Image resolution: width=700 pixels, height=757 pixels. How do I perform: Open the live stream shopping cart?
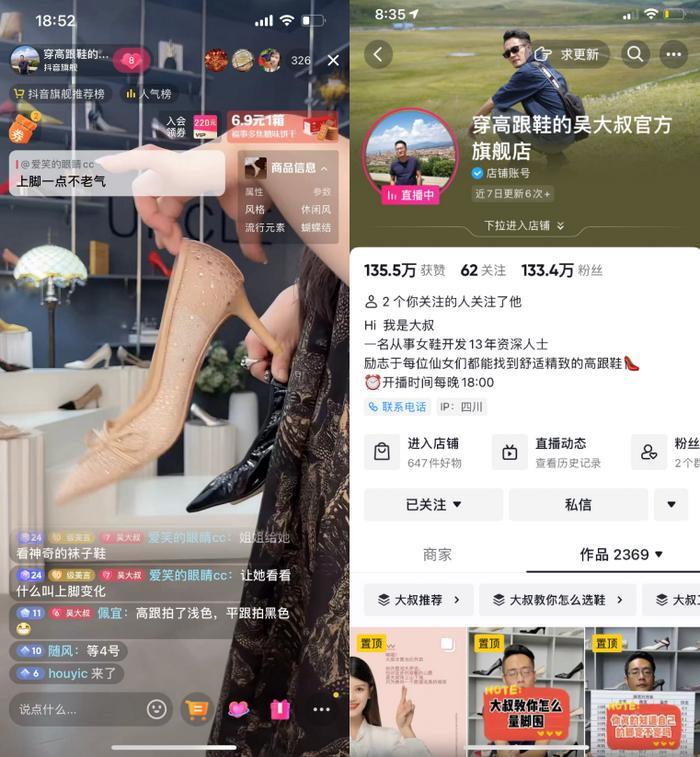pos(197,709)
